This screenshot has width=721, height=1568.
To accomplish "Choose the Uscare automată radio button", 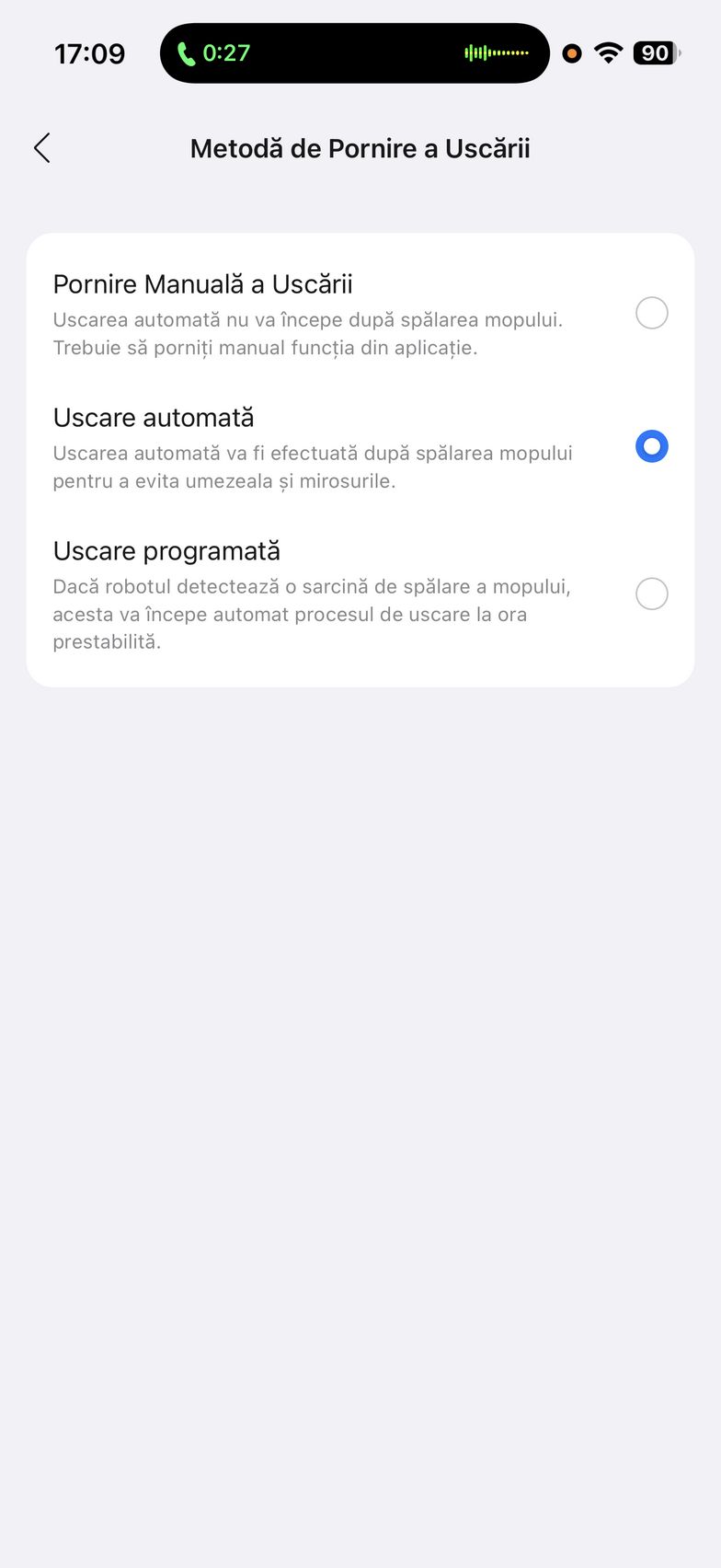I will click(651, 446).
